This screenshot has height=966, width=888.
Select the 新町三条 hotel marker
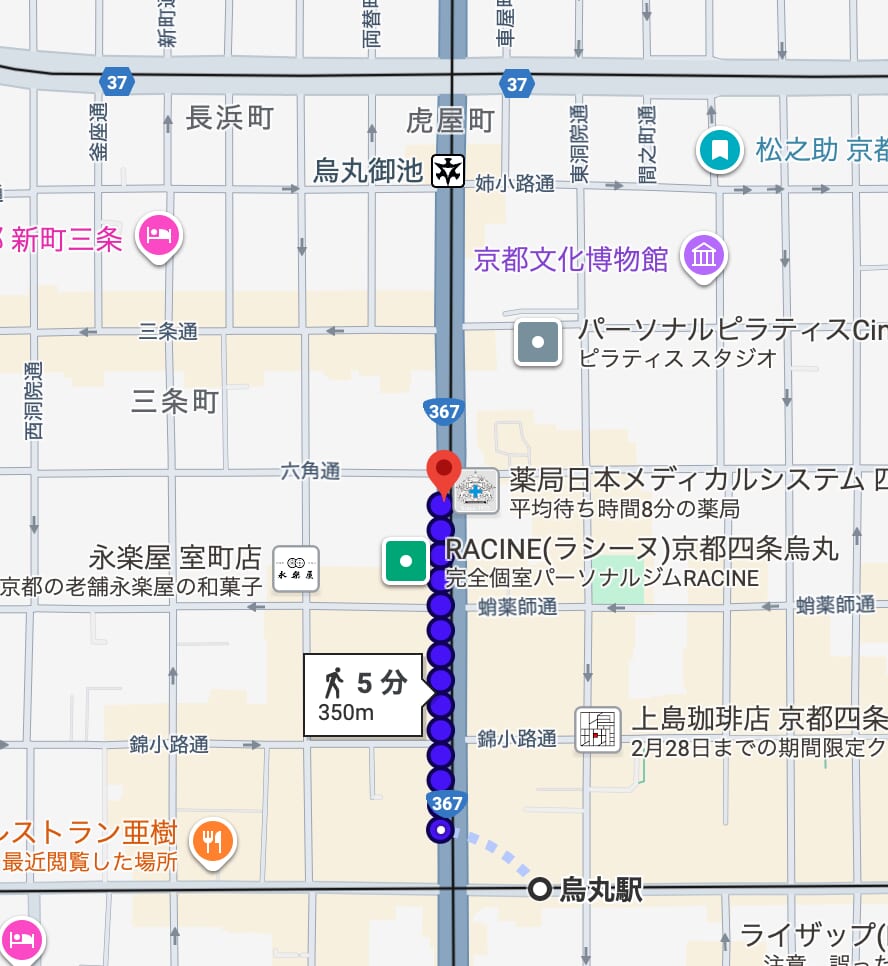[x=160, y=237]
